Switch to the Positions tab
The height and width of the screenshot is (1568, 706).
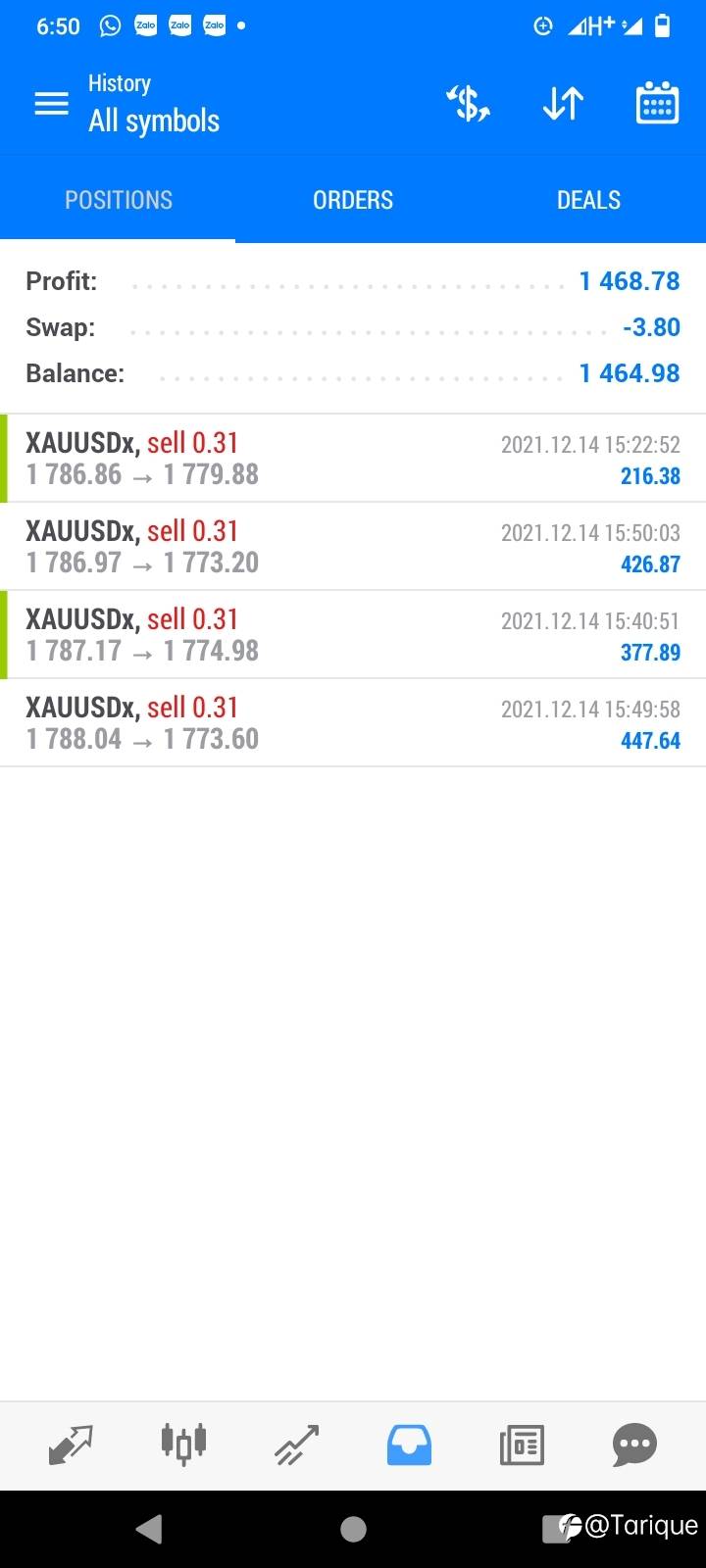tap(118, 200)
